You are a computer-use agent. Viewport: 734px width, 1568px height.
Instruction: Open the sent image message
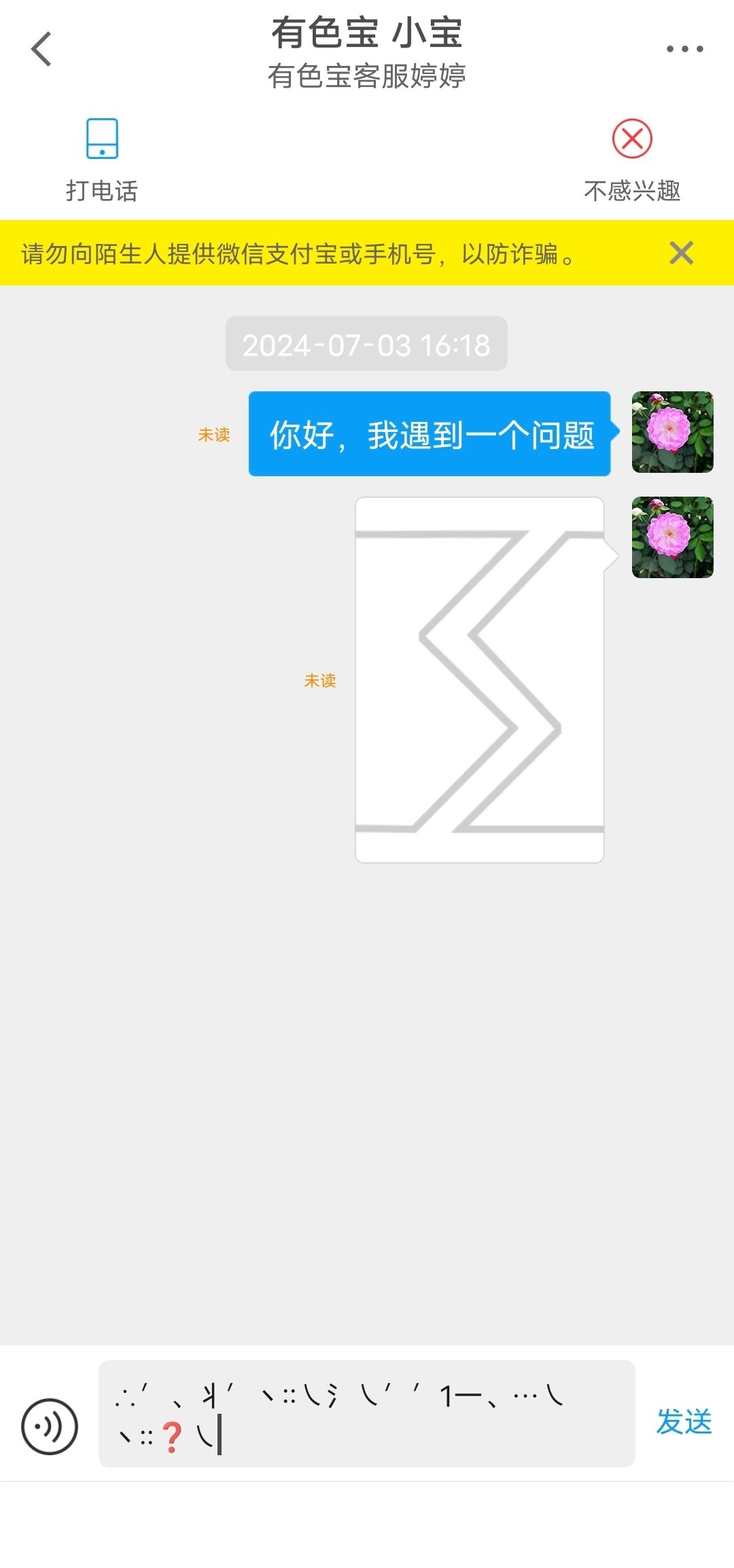click(479, 679)
